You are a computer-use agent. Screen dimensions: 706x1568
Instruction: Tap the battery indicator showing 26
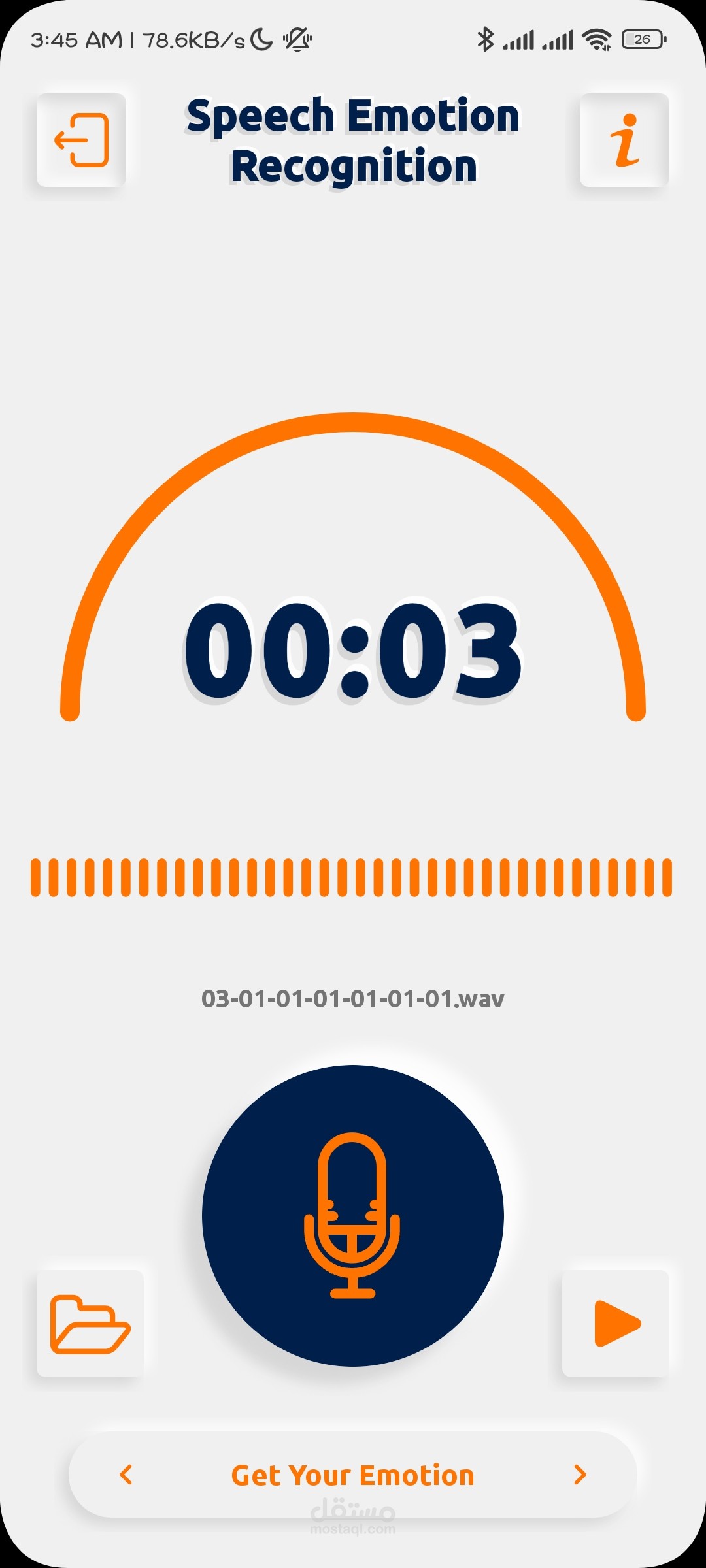click(641, 39)
